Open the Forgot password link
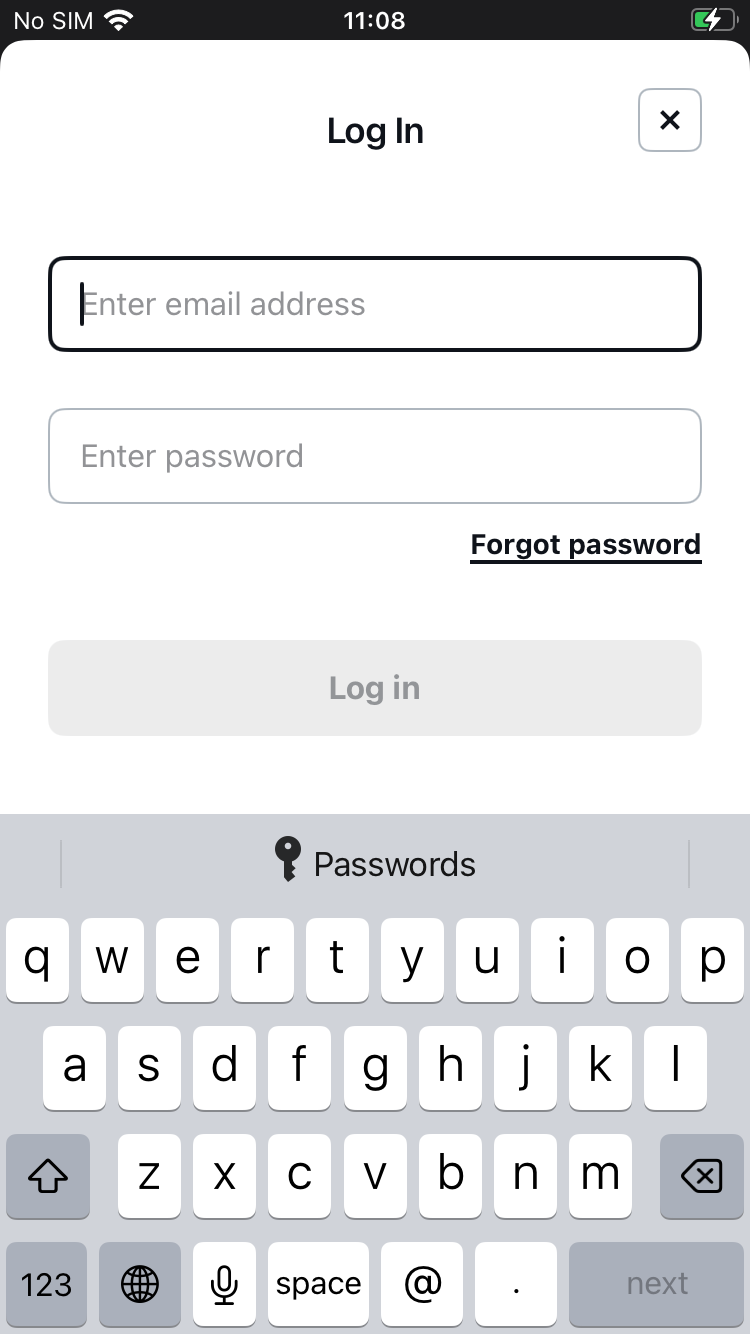Screen dimensions: 750x1334 pos(585,544)
